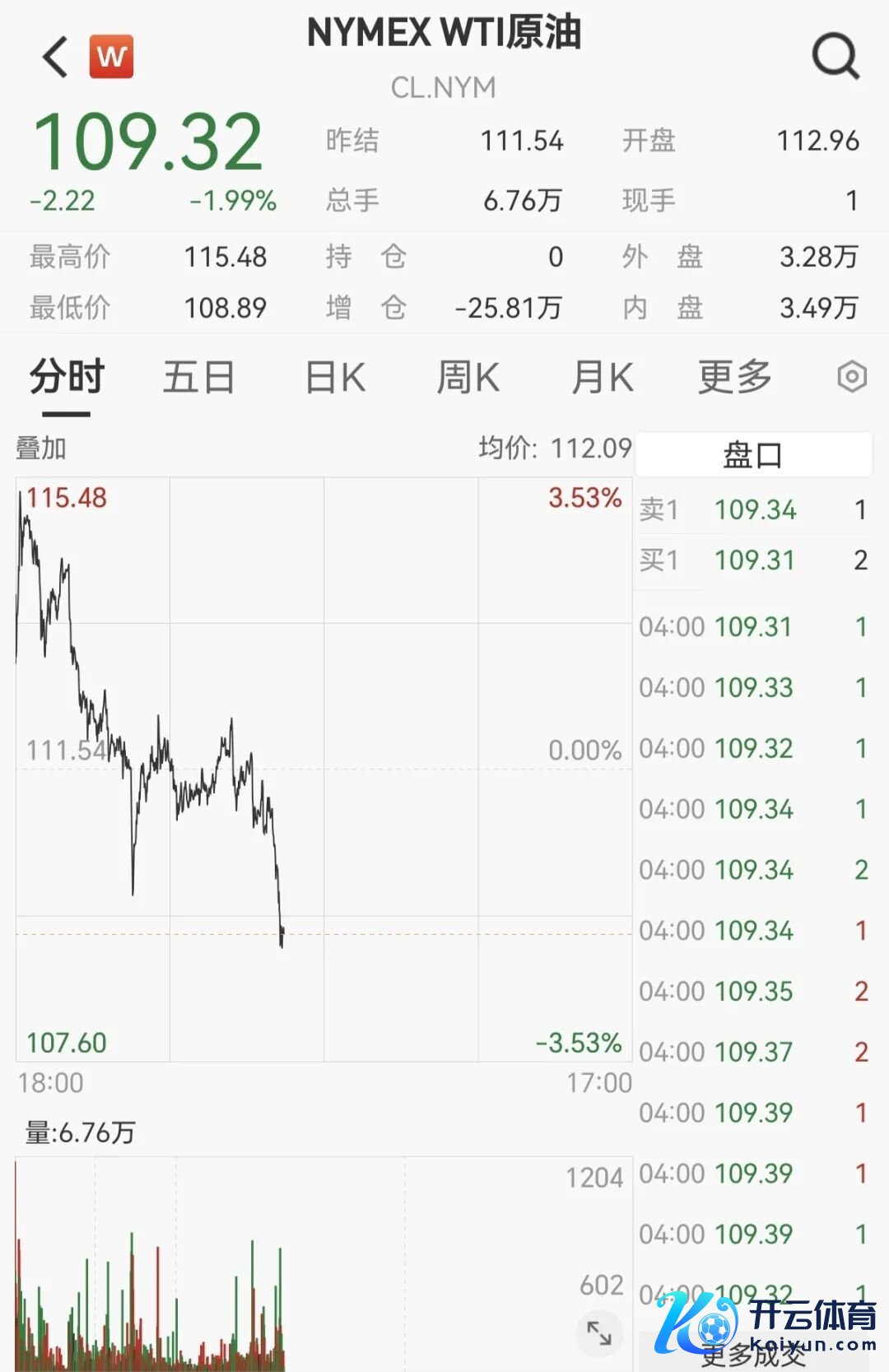Open chart settings hexagon icon

852,378
